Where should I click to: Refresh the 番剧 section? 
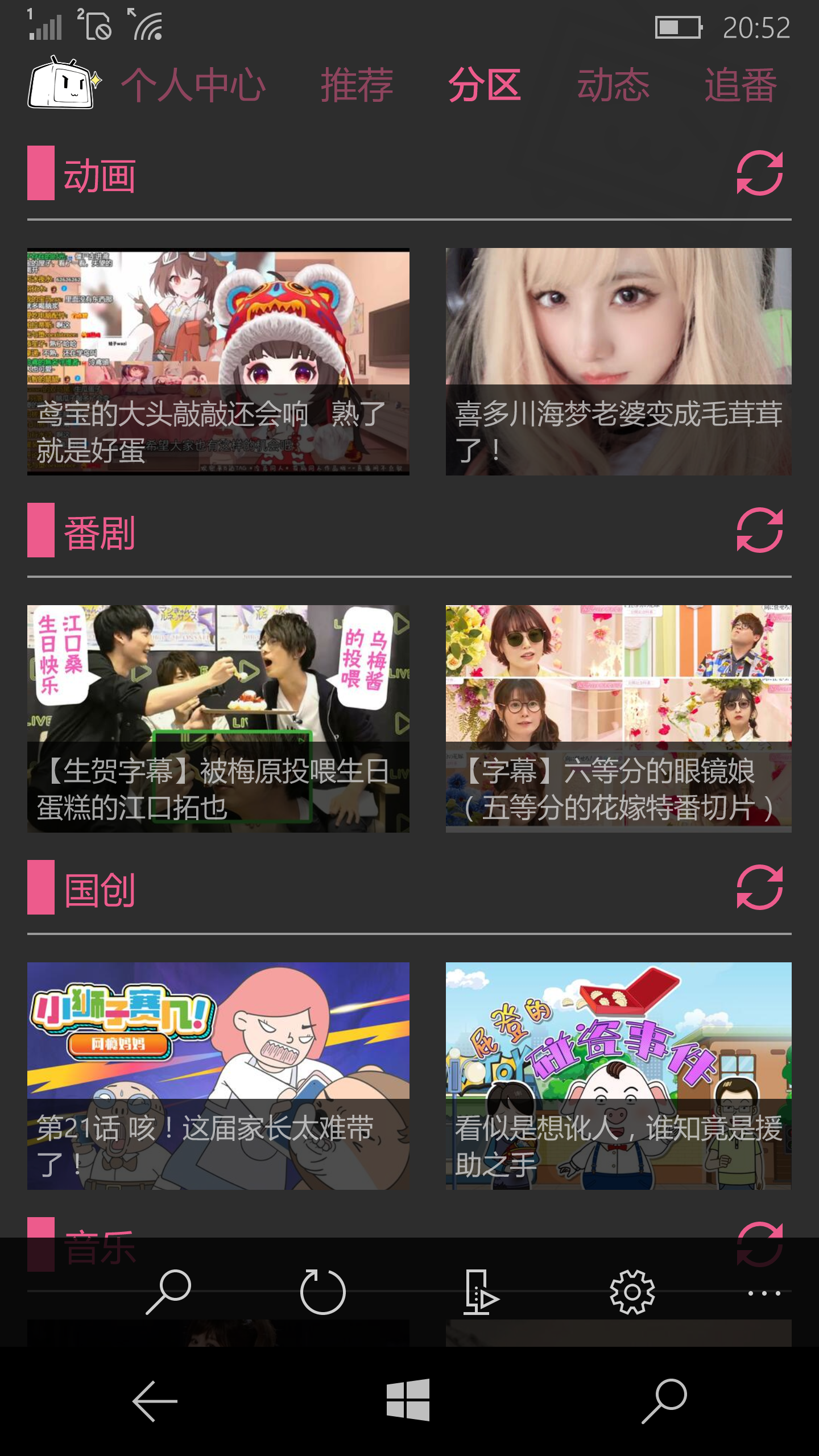click(x=759, y=530)
